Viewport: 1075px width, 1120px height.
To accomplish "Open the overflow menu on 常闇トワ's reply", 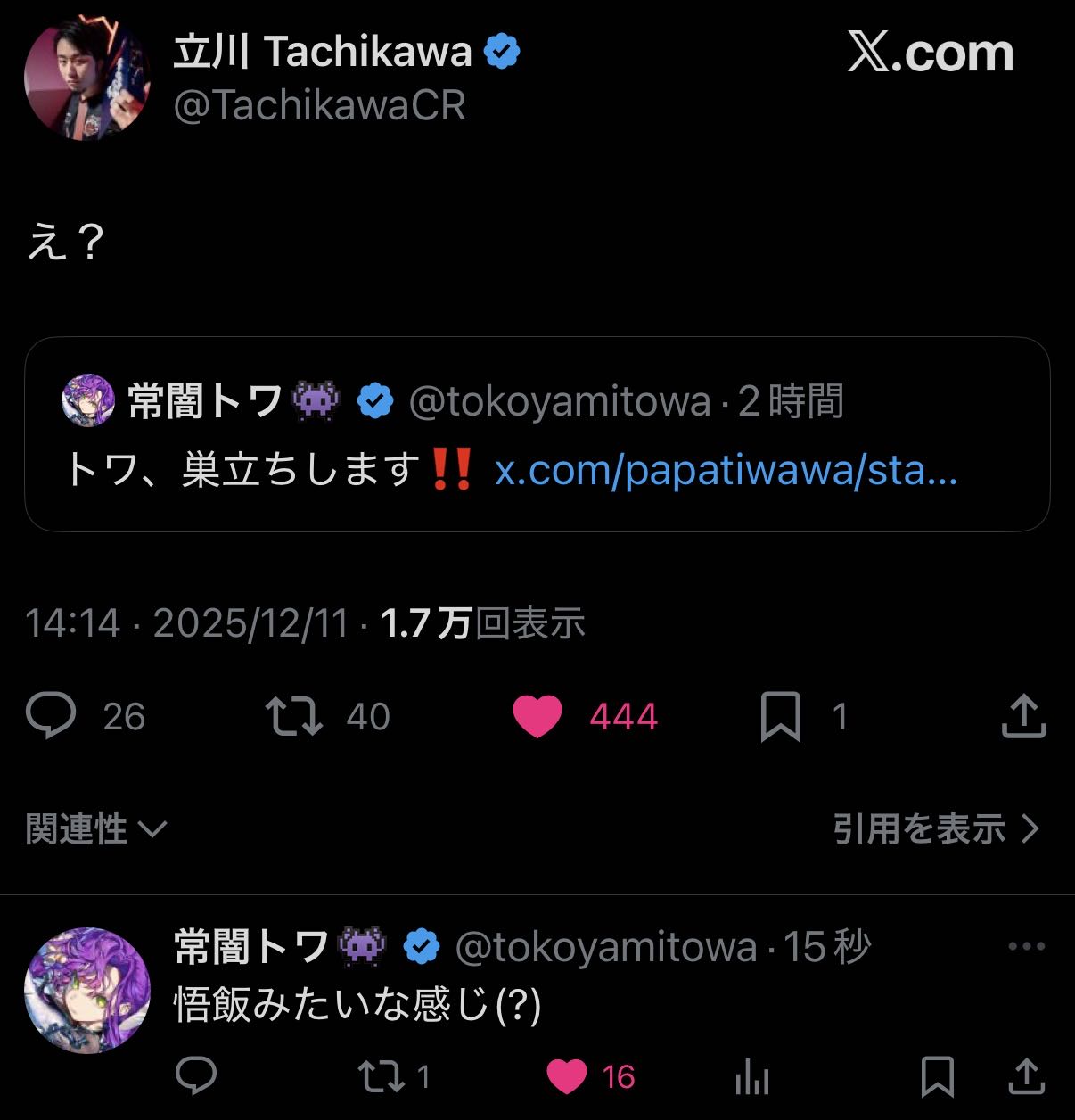I will pyautogui.click(x=1026, y=947).
